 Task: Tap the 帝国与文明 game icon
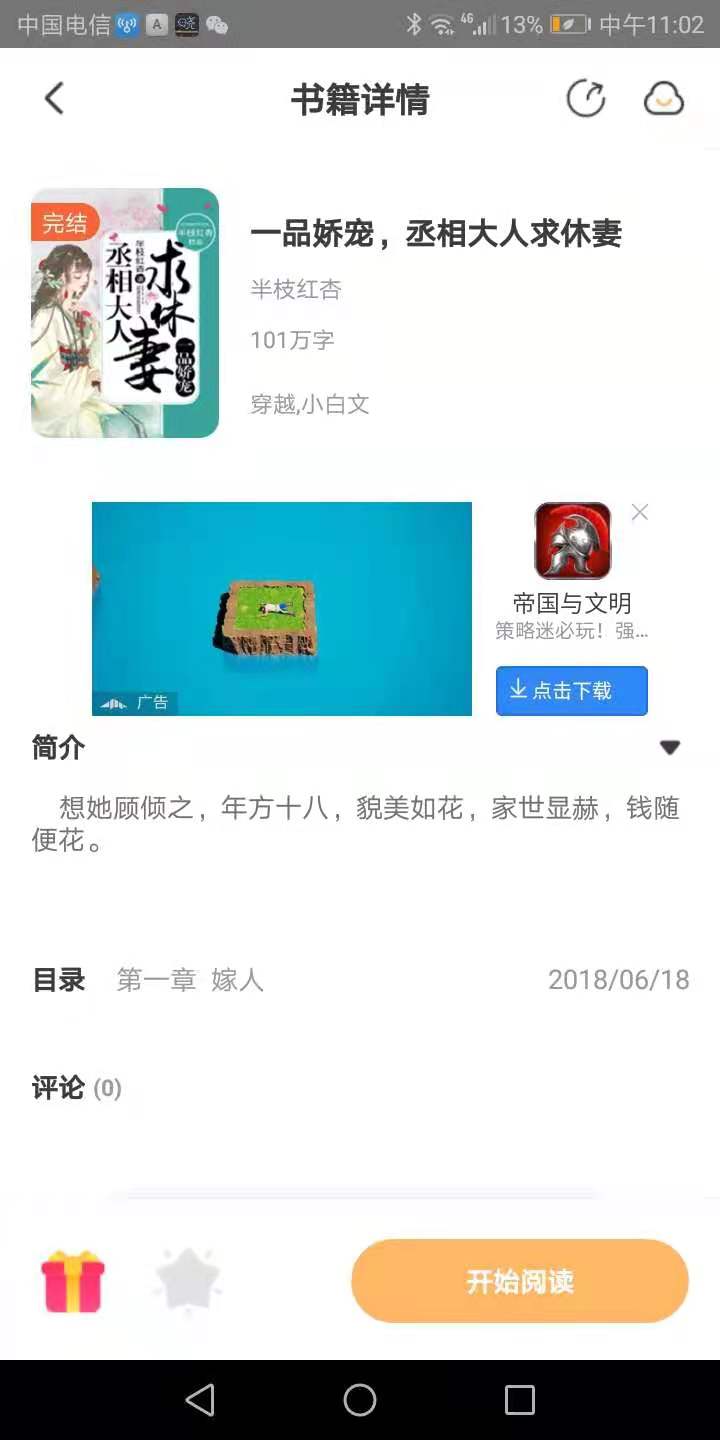coord(571,541)
